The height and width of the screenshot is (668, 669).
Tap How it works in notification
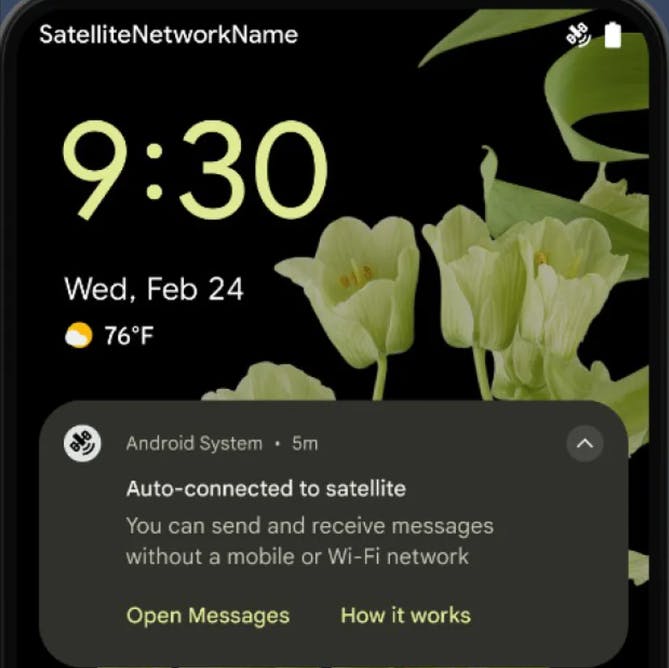pyautogui.click(x=405, y=616)
